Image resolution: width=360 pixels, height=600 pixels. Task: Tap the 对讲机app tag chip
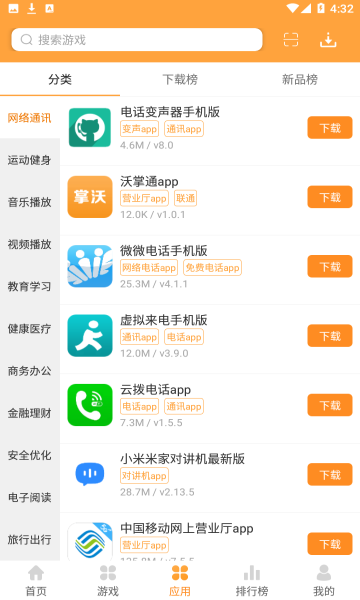click(x=144, y=476)
